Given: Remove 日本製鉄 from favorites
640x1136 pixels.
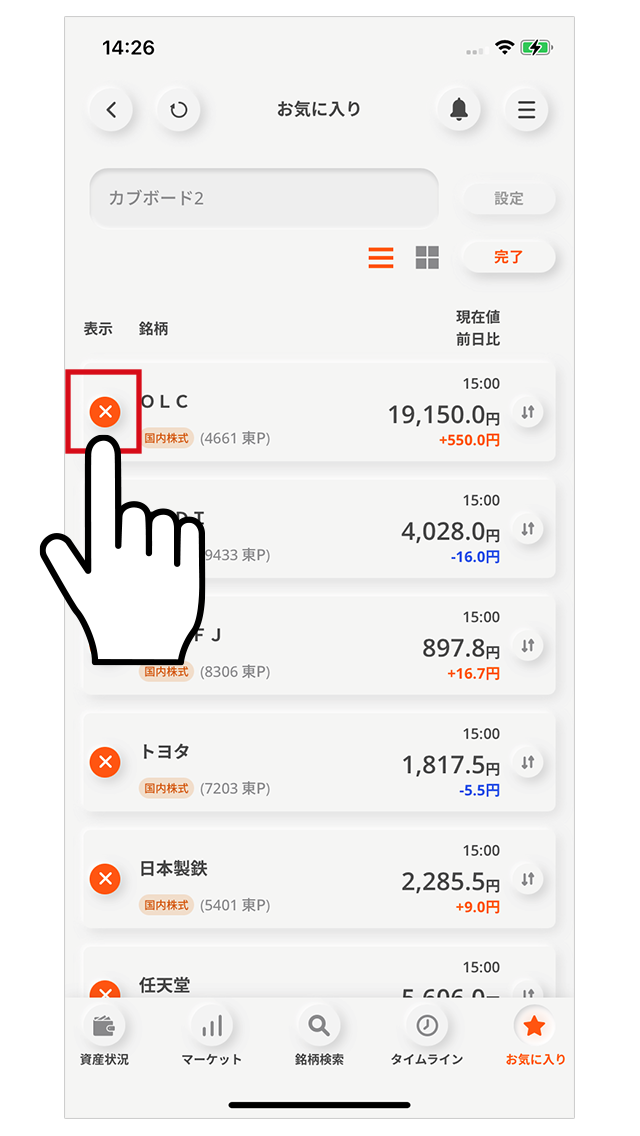Looking at the screenshot, I should coord(105,879).
